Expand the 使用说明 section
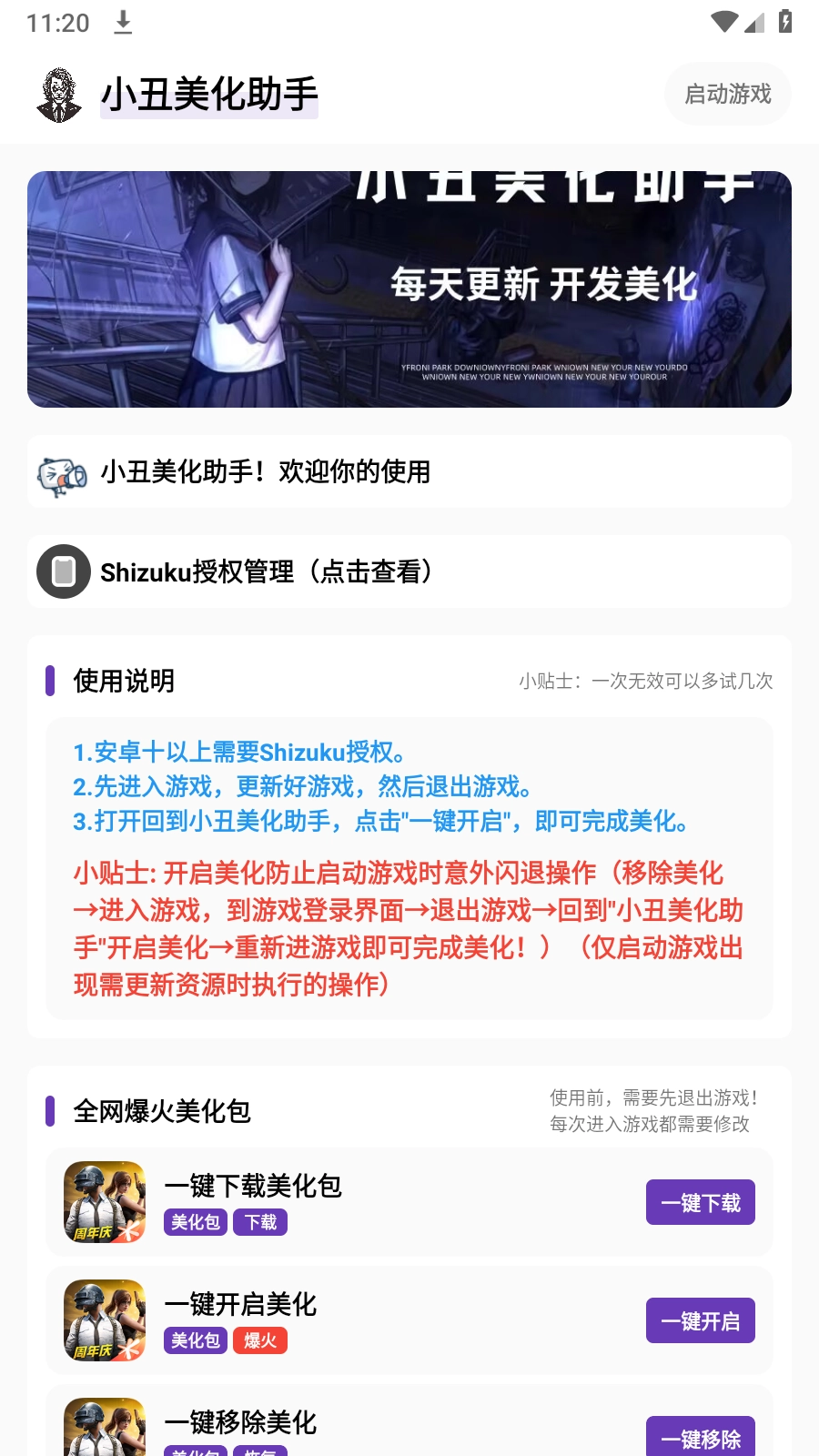 [123, 681]
